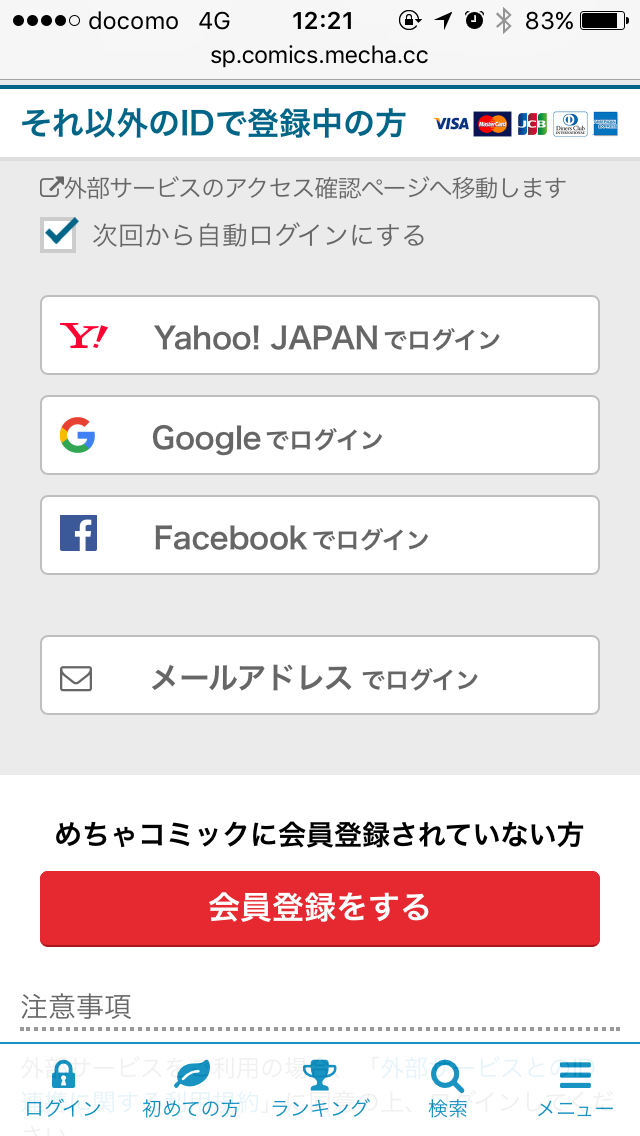Sign in using Facebook でログイン
The image size is (640, 1136).
[x=320, y=535]
